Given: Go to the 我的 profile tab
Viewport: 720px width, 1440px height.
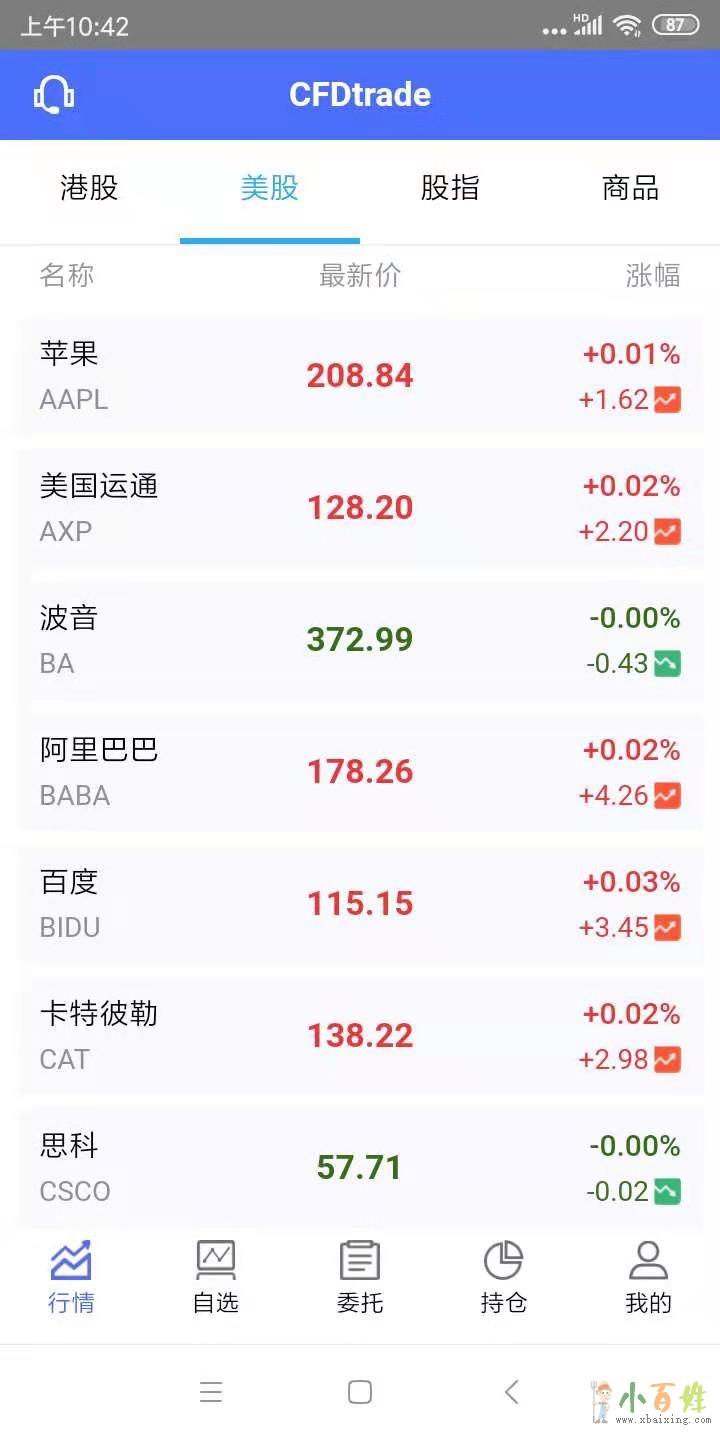Looking at the screenshot, I should click(x=648, y=1277).
